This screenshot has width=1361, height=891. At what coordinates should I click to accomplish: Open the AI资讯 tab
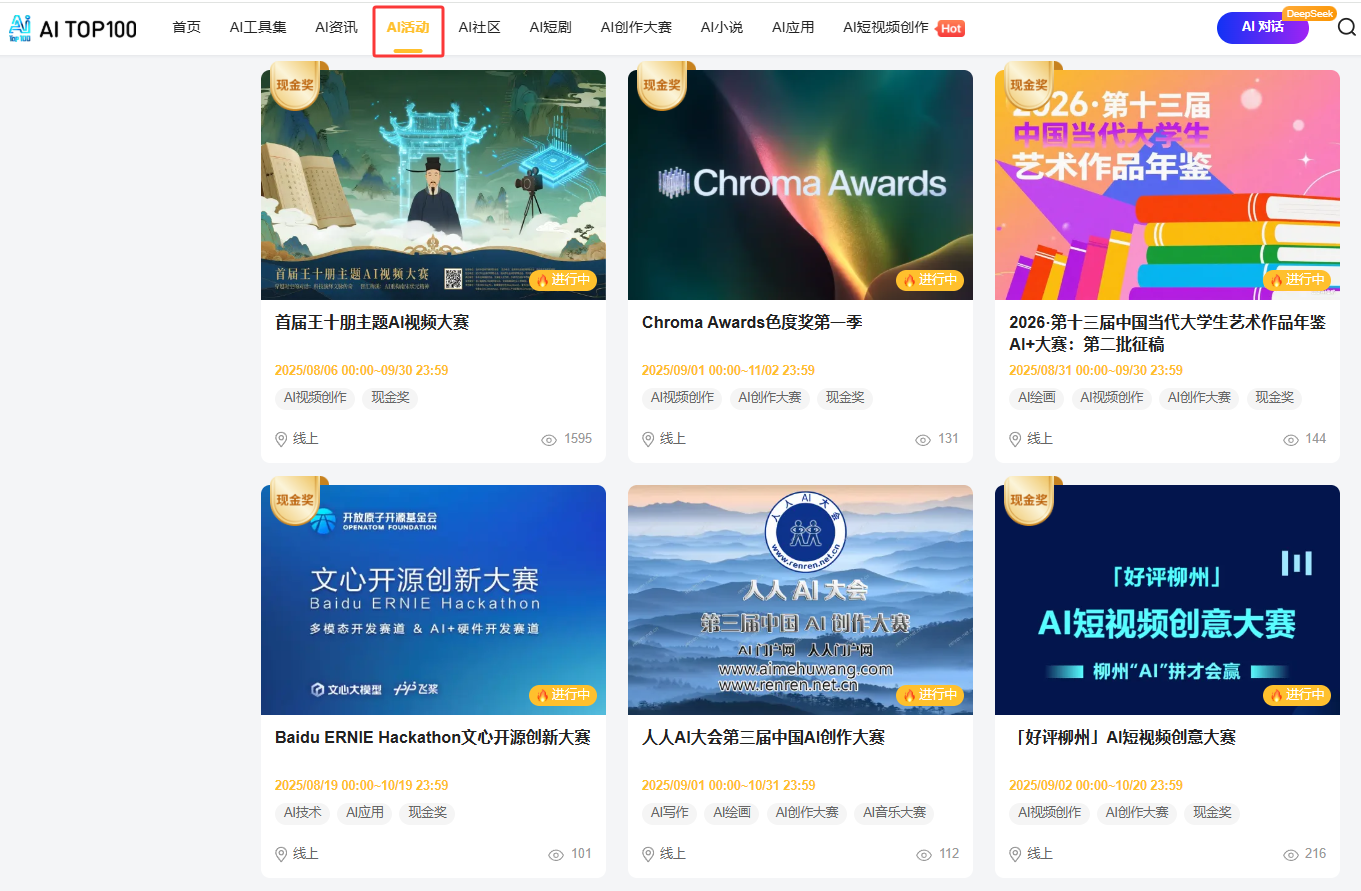(336, 28)
